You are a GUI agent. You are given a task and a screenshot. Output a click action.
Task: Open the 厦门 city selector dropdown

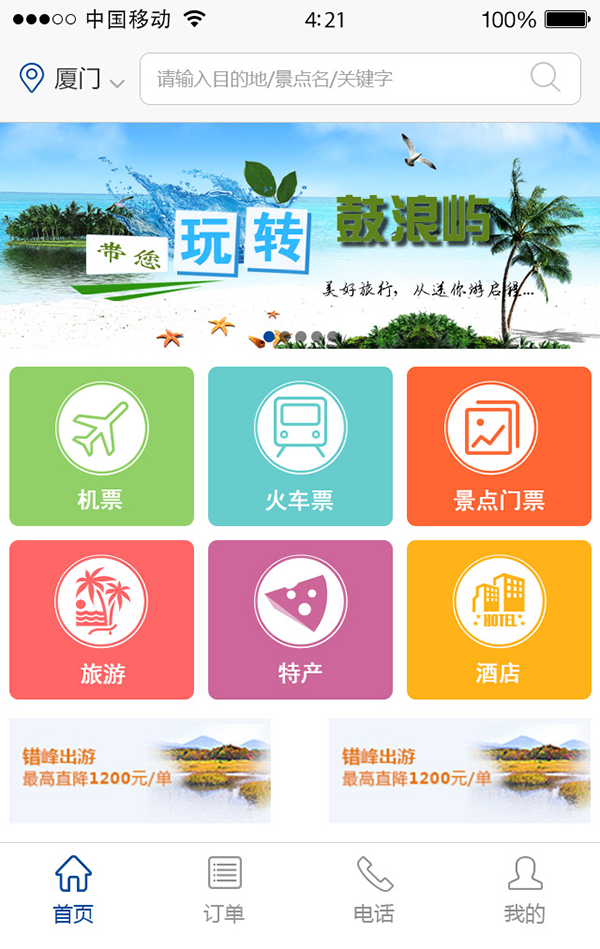(x=72, y=79)
